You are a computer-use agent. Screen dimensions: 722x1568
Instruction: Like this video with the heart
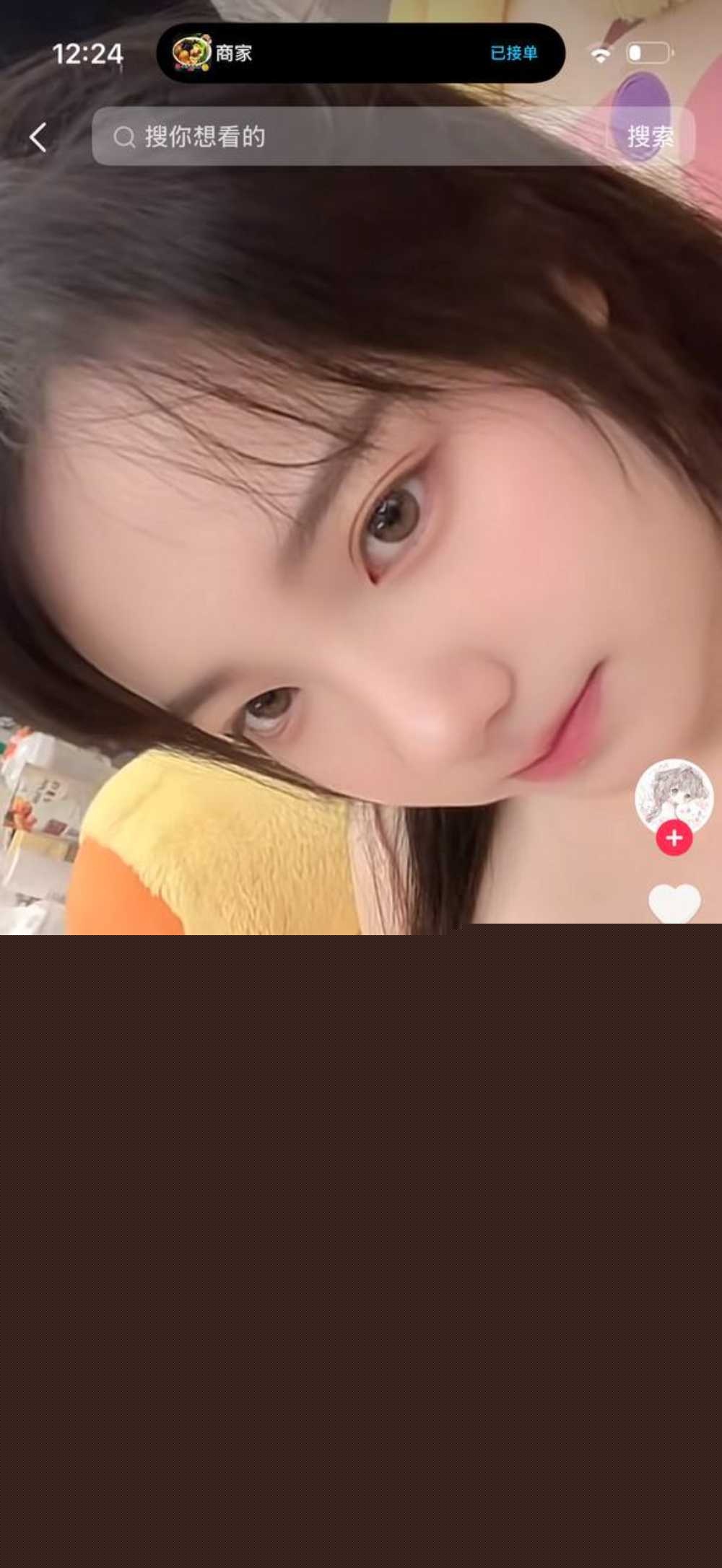674,902
